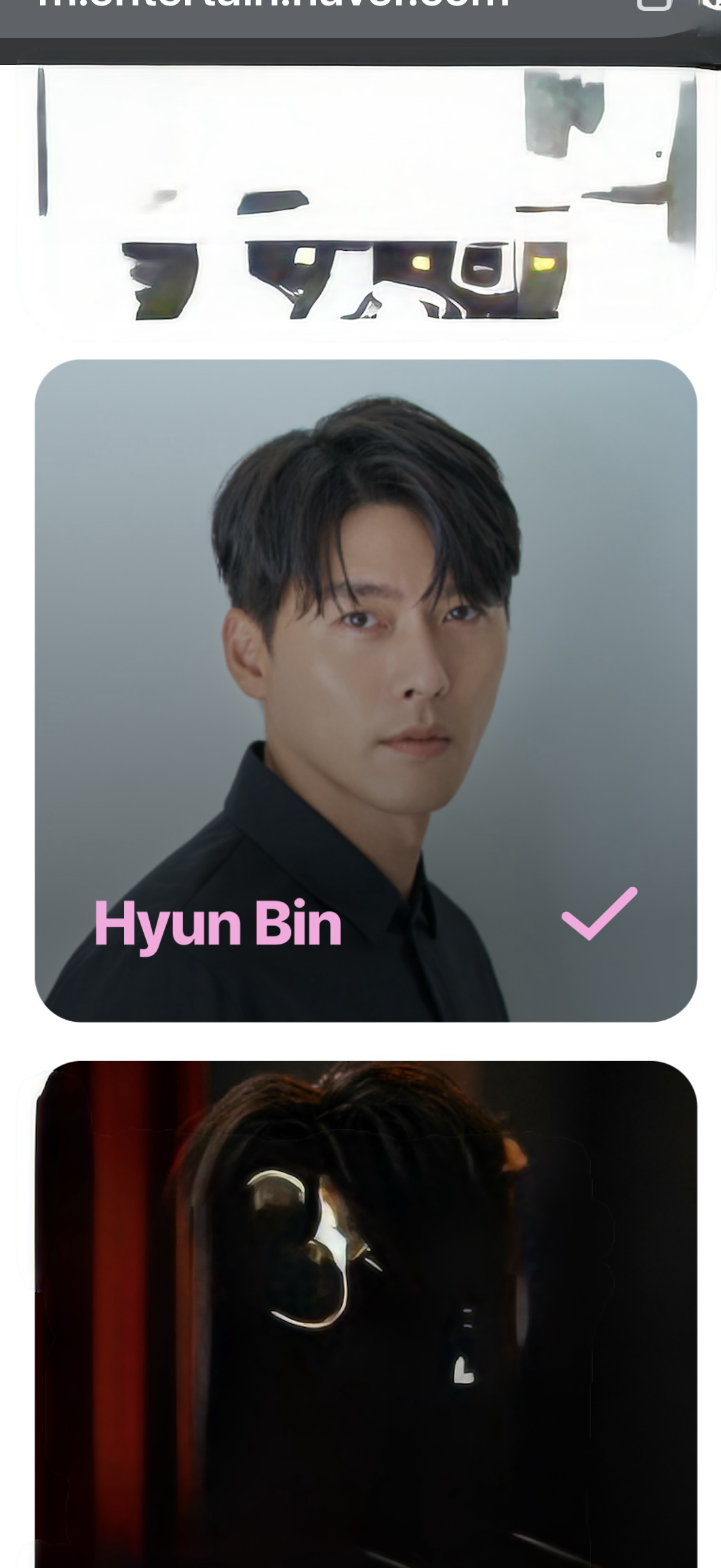The image size is (721, 1568).
Task: Select the Hyun Bin card
Action: point(366,689)
